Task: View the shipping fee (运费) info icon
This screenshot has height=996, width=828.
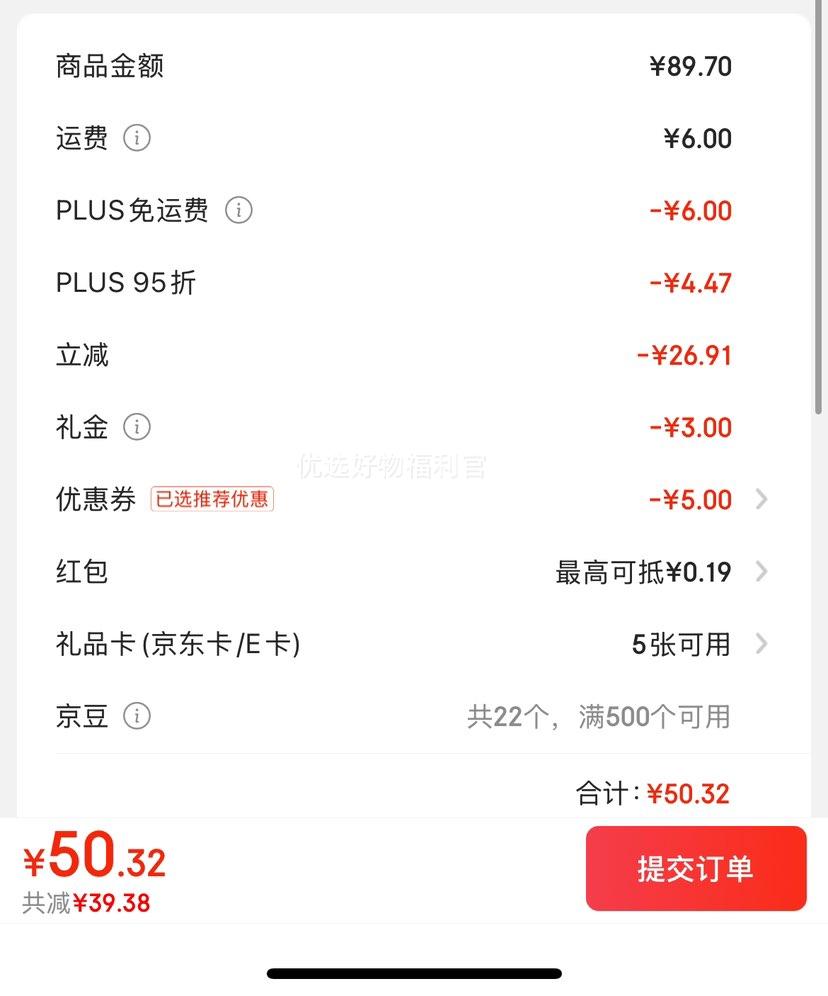Action: pos(138,139)
